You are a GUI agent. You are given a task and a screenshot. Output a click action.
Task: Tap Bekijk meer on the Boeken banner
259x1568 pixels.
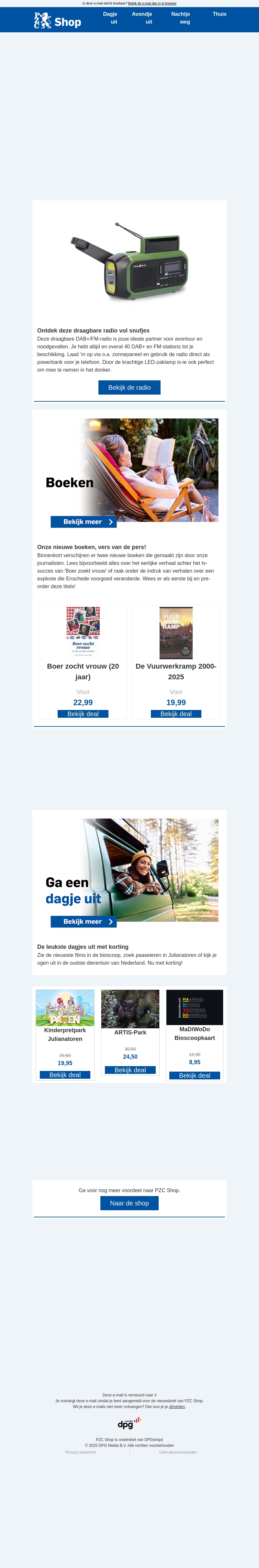click(x=84, y=522)
